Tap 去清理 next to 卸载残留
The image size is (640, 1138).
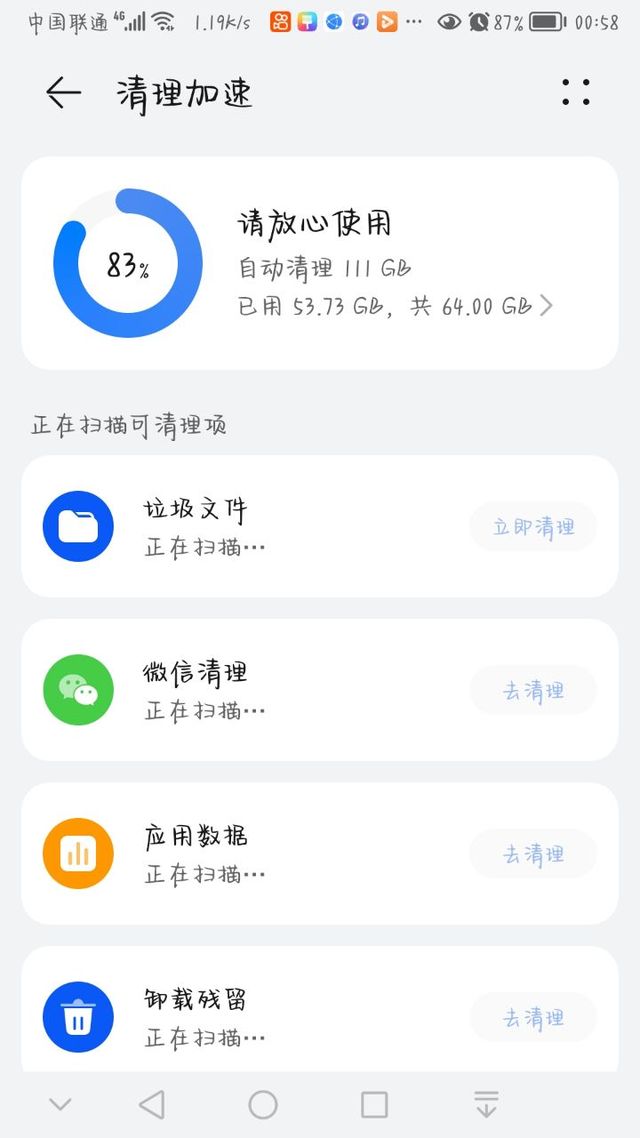pyautogui.click(x=533, y=1018)
